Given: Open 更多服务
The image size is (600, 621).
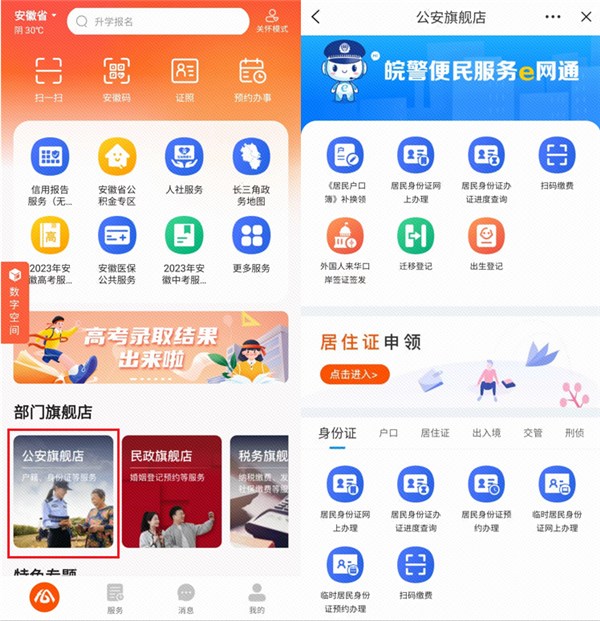Looking at the screenshot, I should [251, 245].
